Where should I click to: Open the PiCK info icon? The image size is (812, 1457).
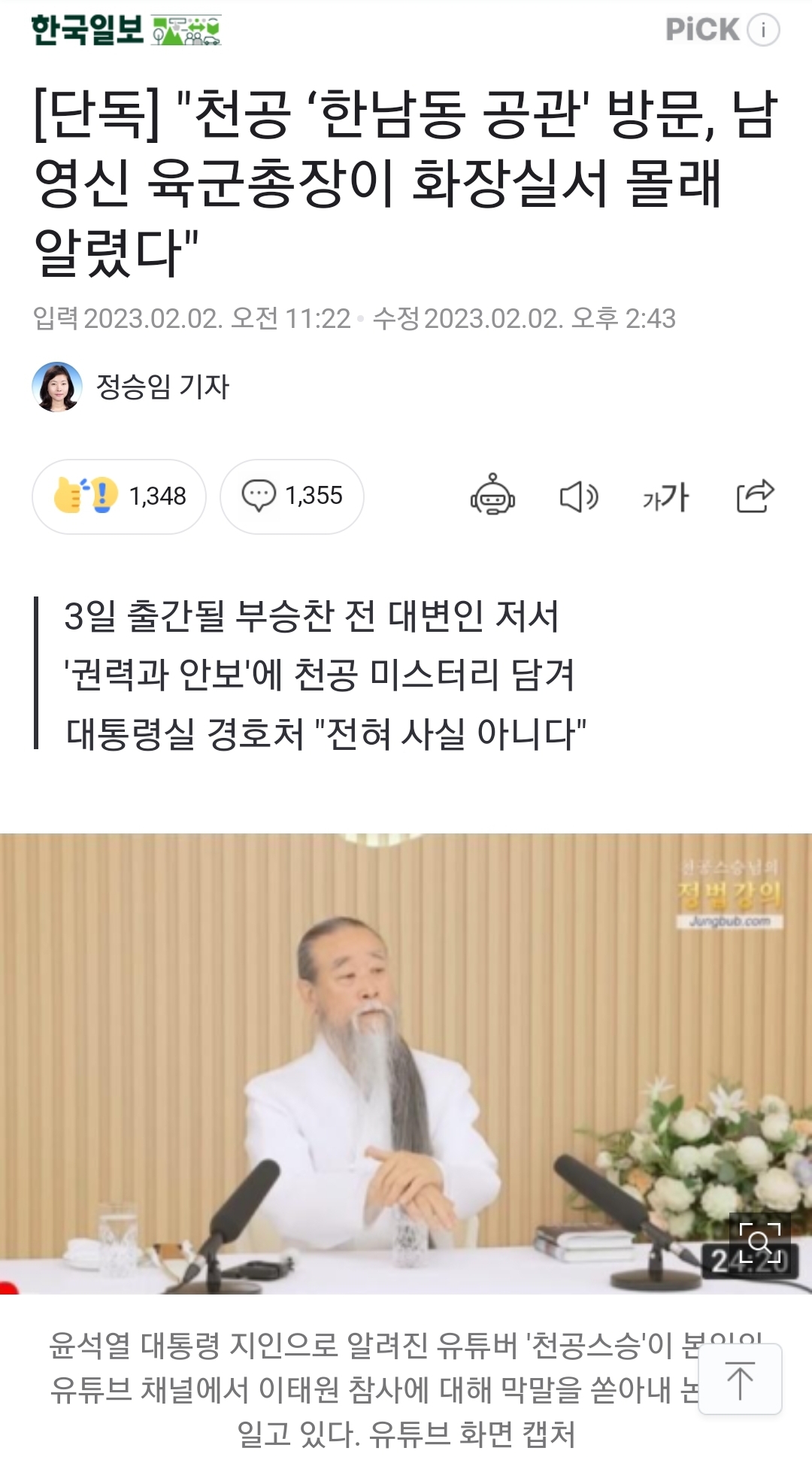pos(763,30)
